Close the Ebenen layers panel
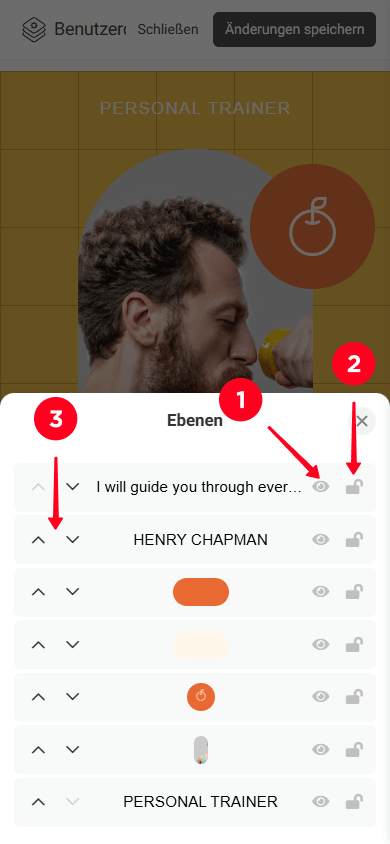The image size is (390, 844). tap(362, 421)
